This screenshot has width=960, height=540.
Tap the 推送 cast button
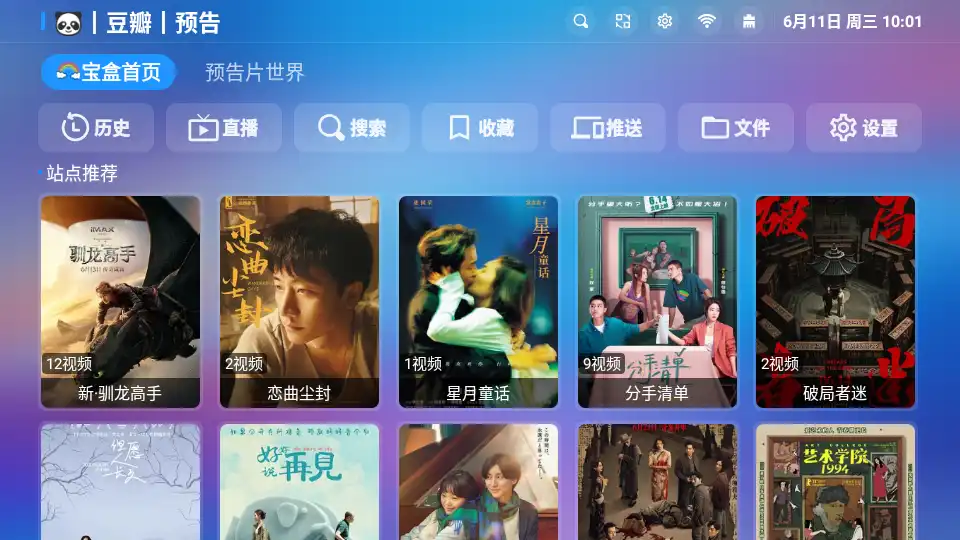click(607, 128)
